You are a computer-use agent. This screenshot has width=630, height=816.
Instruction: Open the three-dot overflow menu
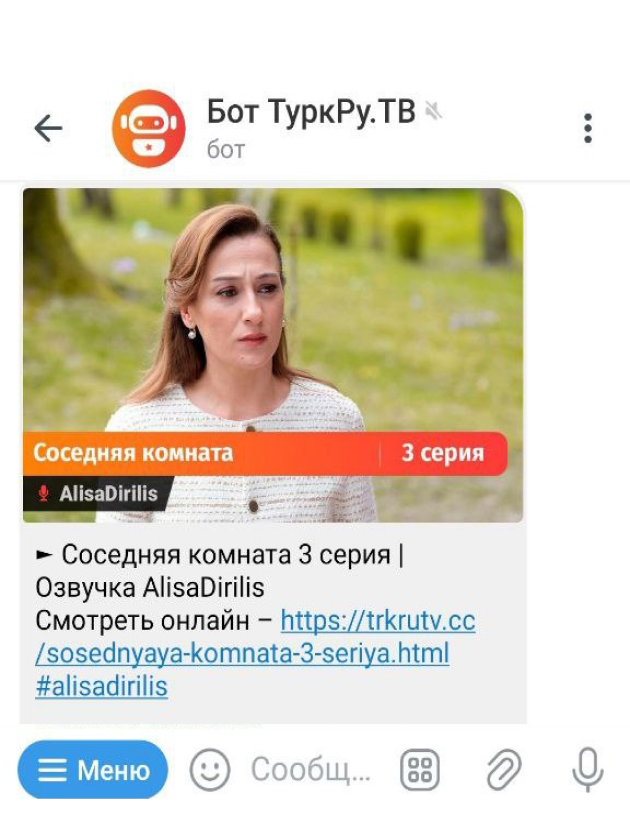coord(587,128)
